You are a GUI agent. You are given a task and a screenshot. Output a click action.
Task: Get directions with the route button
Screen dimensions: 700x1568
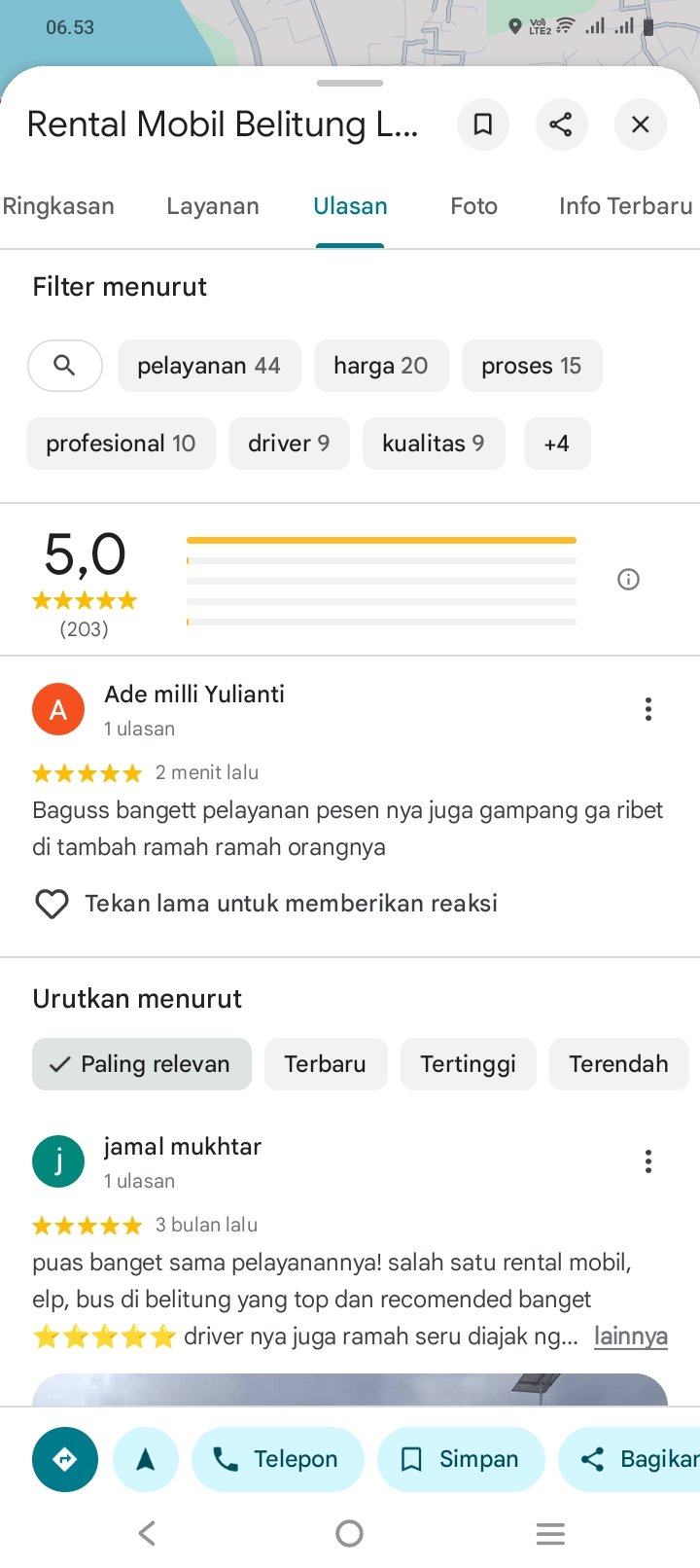[65, 1459]
